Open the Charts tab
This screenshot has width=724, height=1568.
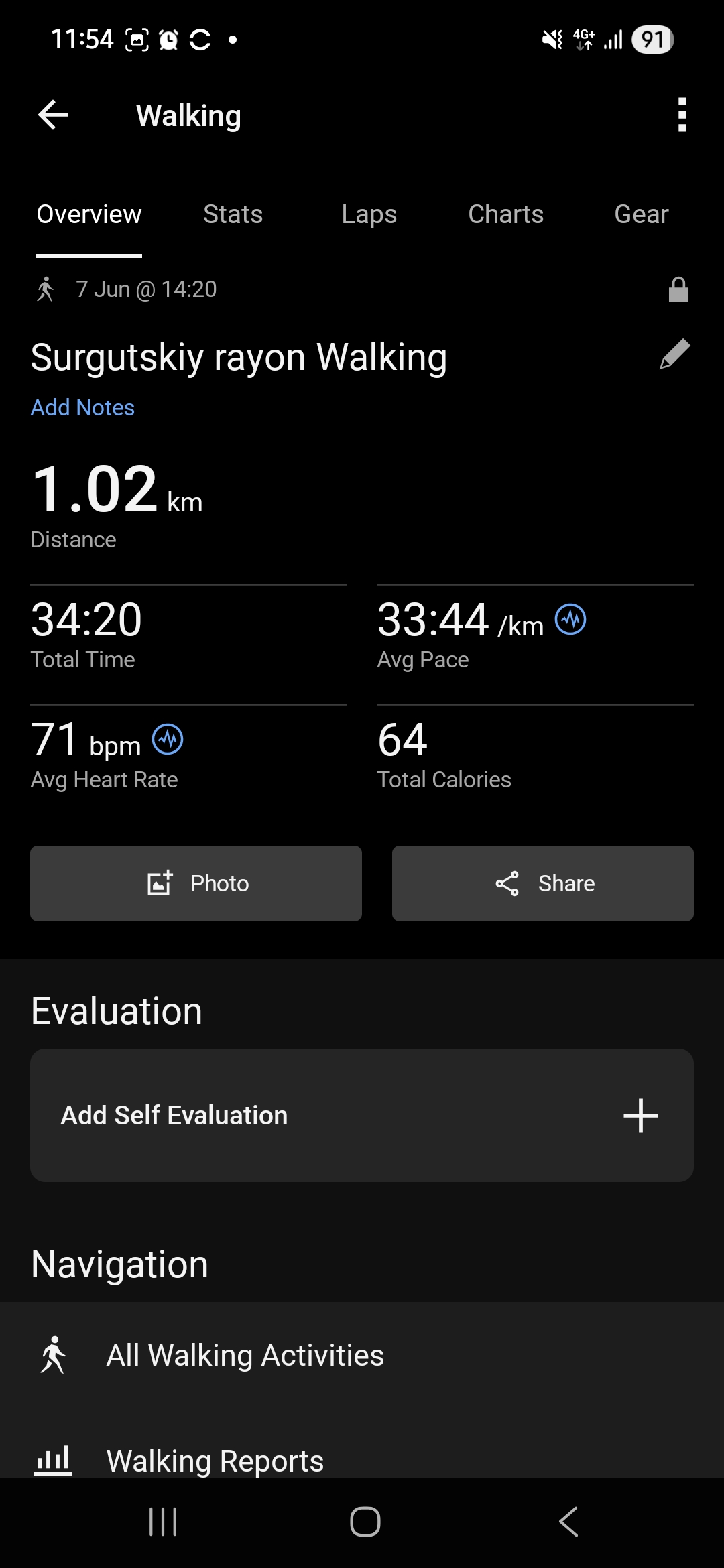[505, 214]
